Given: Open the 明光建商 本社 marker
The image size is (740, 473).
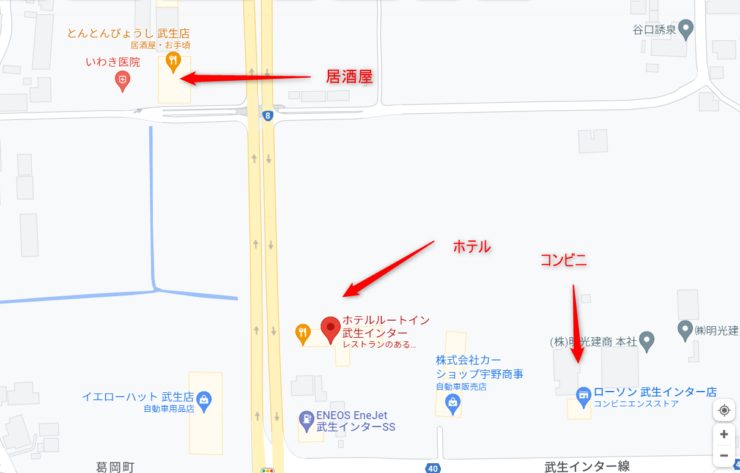Looking at the screenshot, I should pyautogui.click(x=645, y=340).
